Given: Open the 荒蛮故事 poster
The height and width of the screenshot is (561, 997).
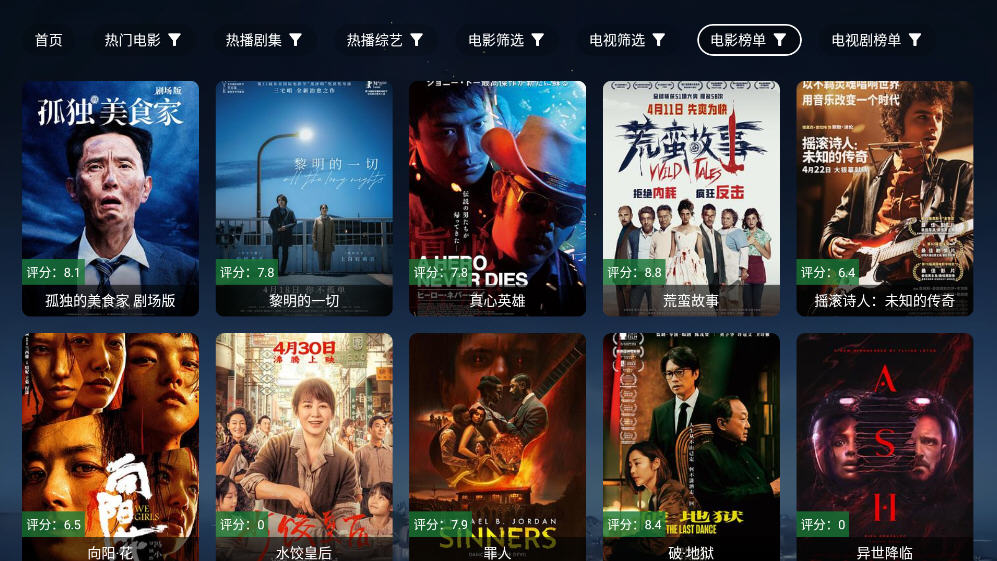Looking at the screenshot, I should (x=691, y=198).
